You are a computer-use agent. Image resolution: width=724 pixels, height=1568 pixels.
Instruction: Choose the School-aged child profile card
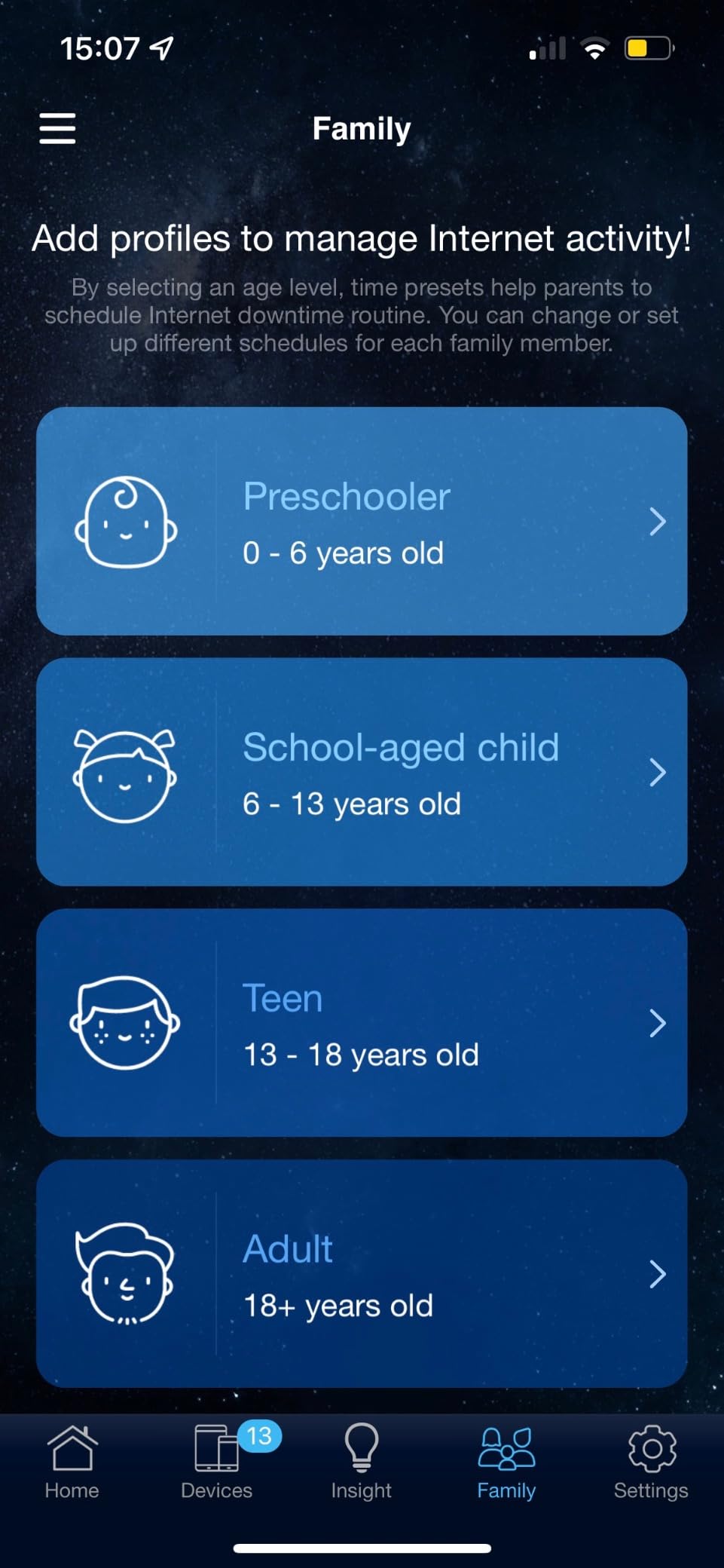[x=362, y=772]
